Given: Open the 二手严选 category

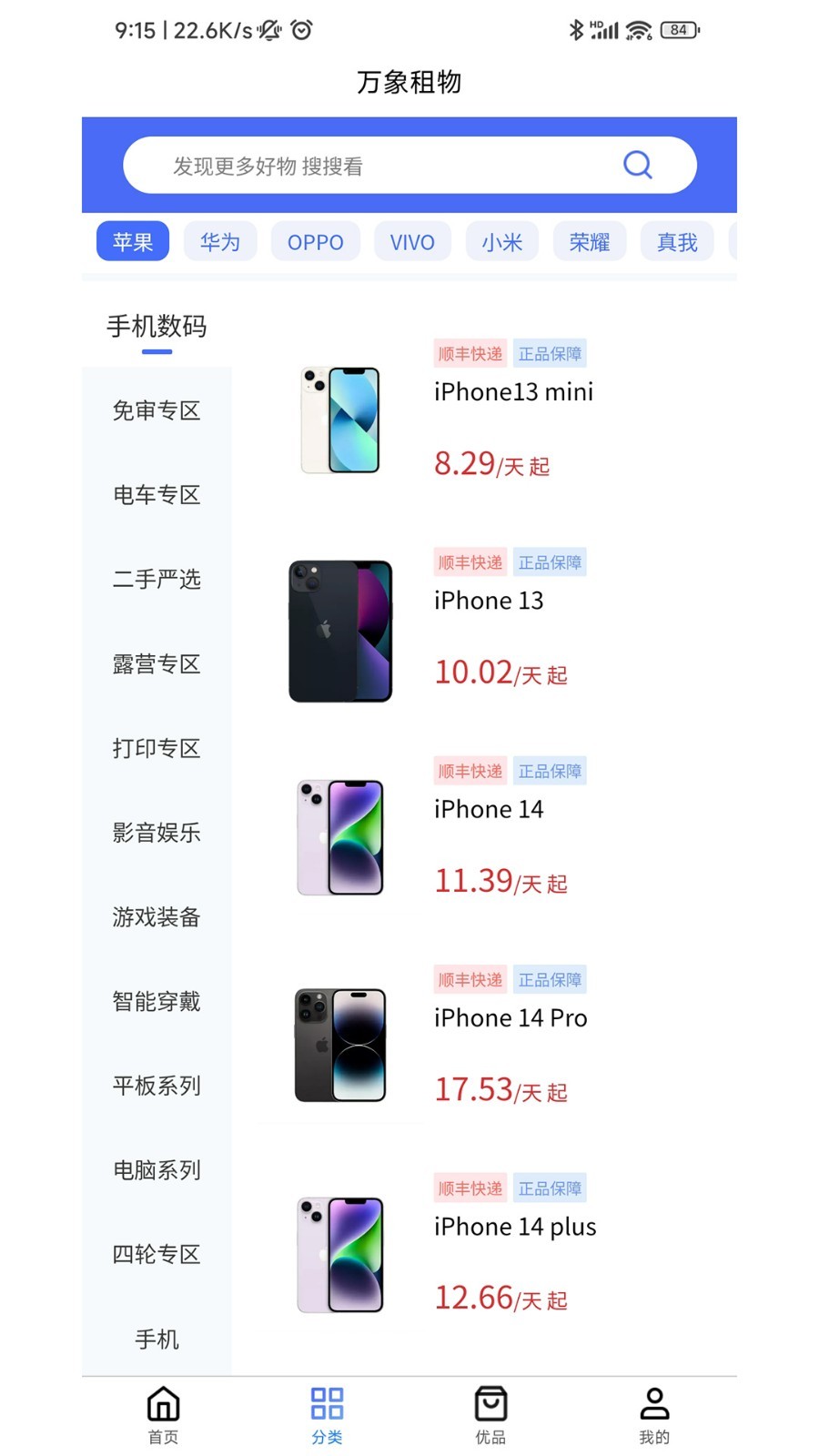Looking at the screenshot, I should (x=156, y=580).
